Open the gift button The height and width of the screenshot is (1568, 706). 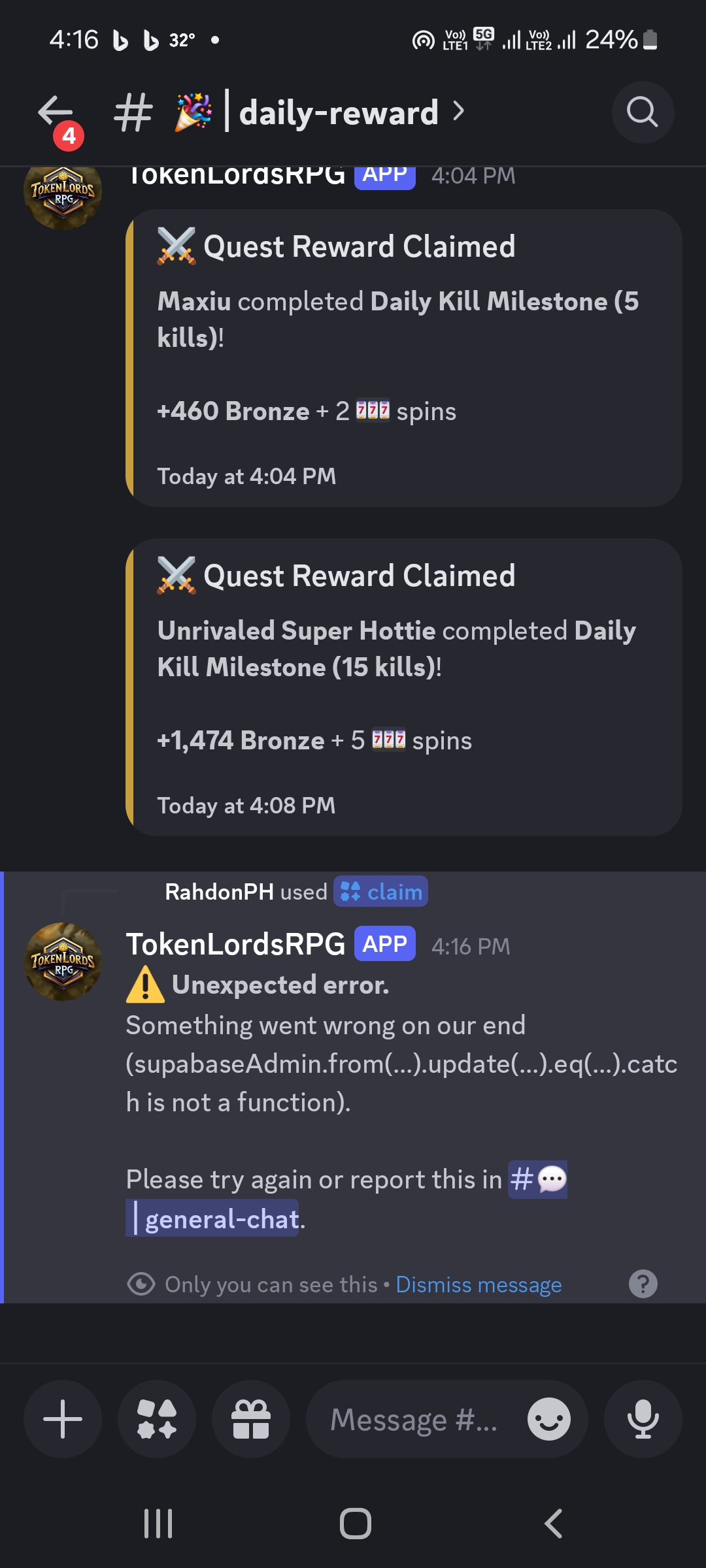point(251,1419)
